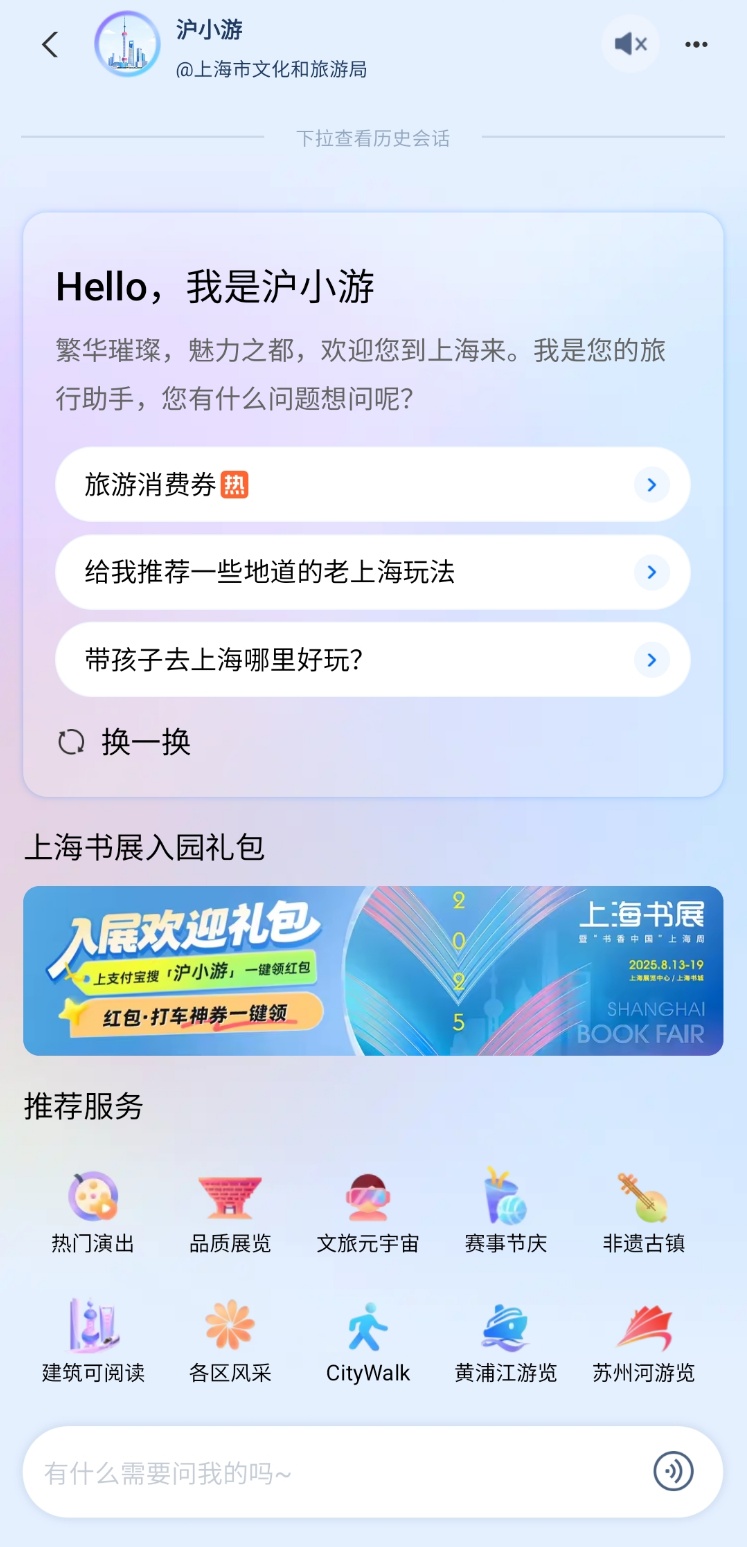
Task: Open 苏州河游览 service
Action: 643,1340
